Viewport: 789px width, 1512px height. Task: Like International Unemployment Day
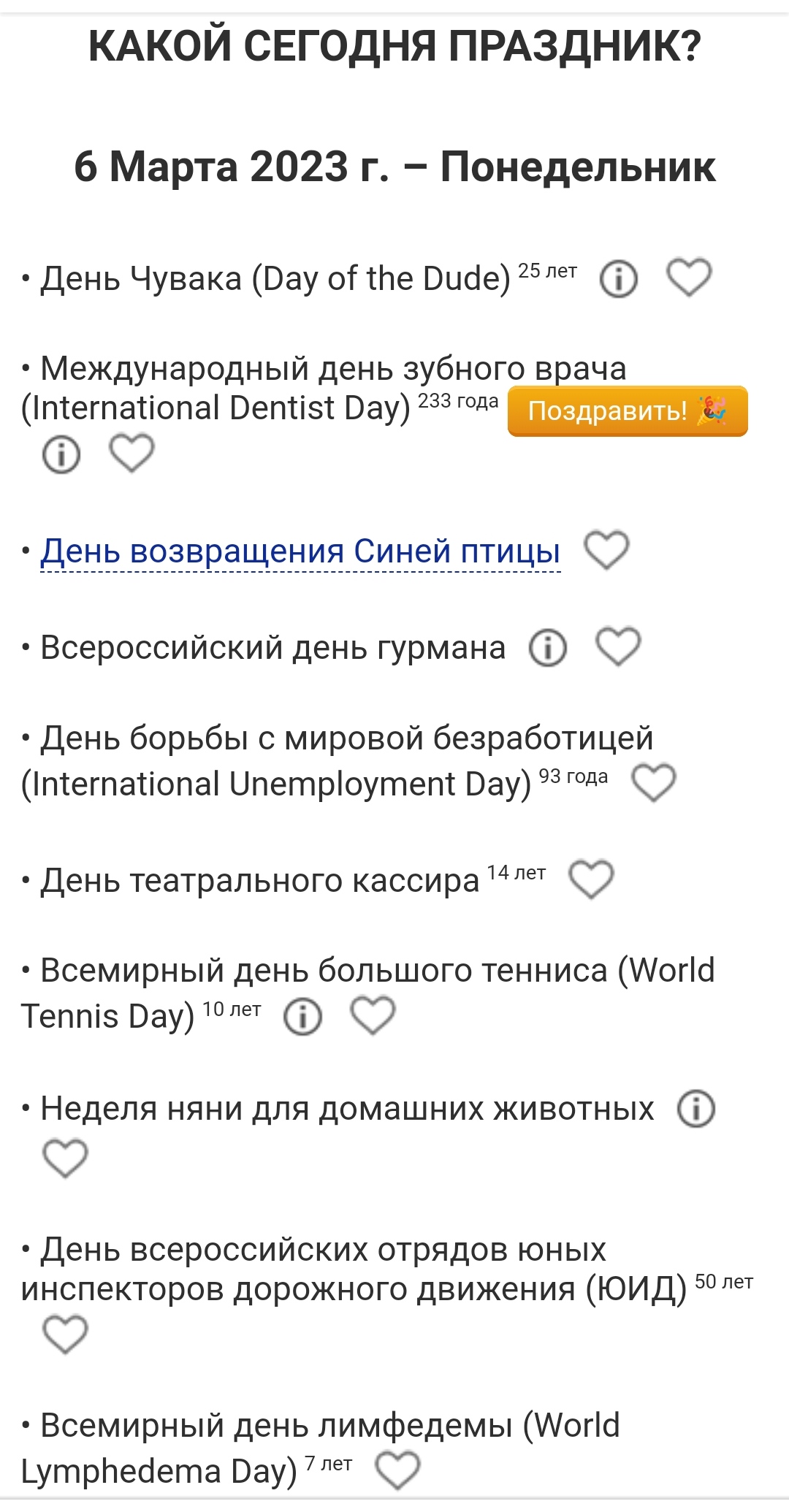pyautogui.click(x=653, y=783)
